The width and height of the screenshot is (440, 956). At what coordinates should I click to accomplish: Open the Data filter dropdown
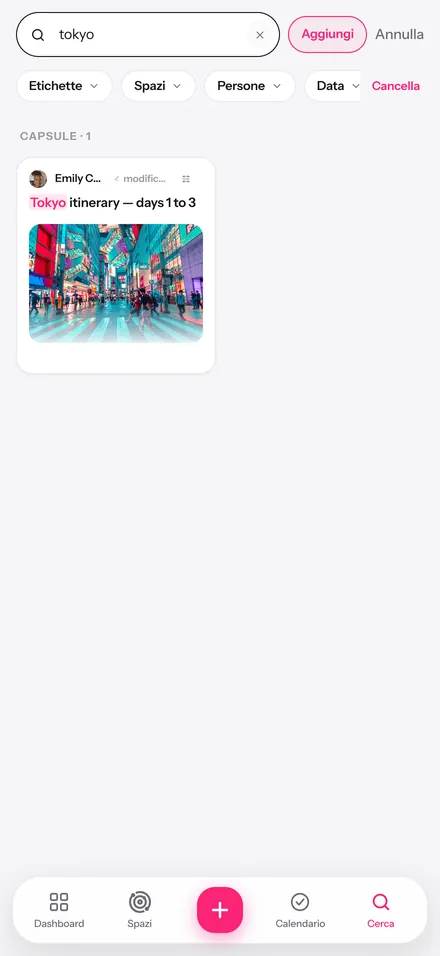point(333,86)
